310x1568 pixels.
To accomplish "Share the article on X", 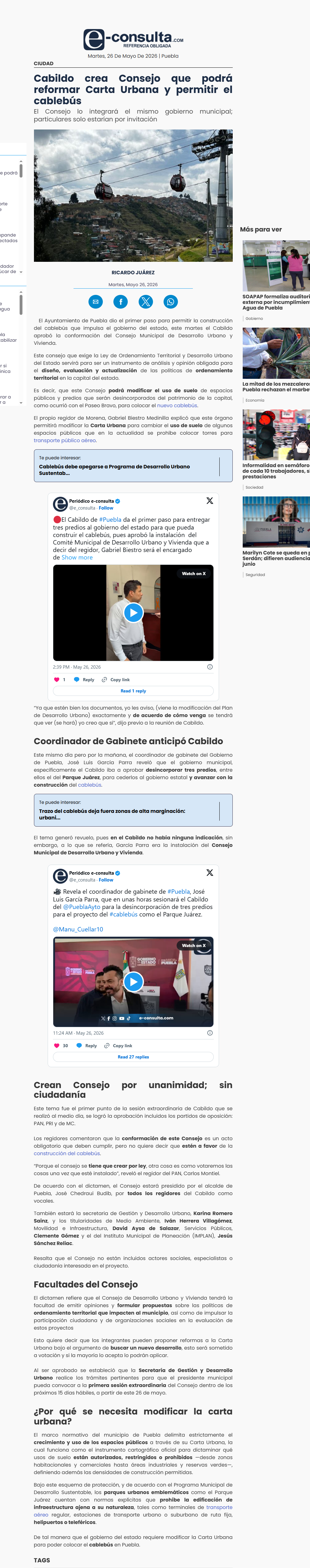I will click(146, 301).
